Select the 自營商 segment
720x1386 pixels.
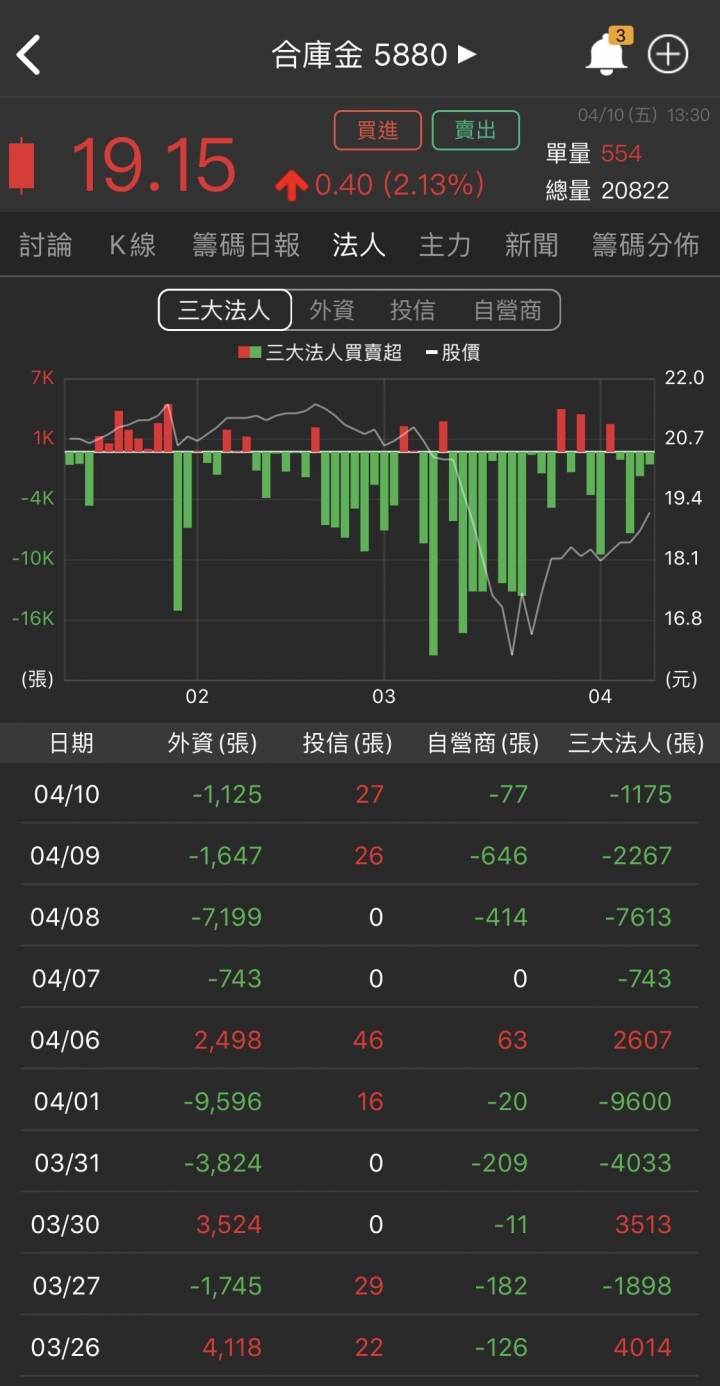508,310
